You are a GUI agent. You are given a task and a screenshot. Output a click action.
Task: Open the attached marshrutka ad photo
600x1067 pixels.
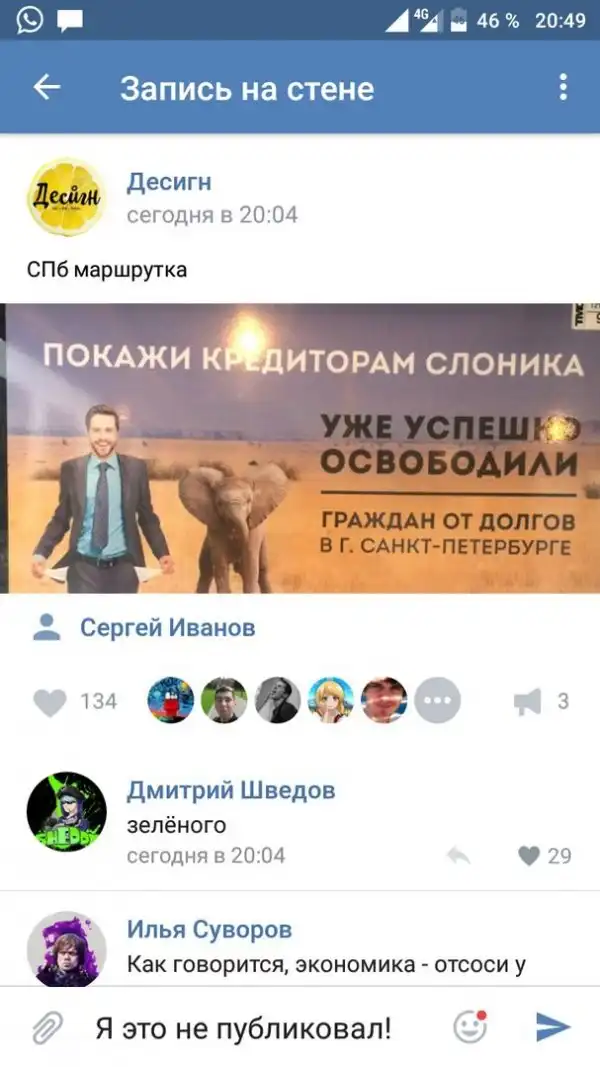(x=300, y=448)
